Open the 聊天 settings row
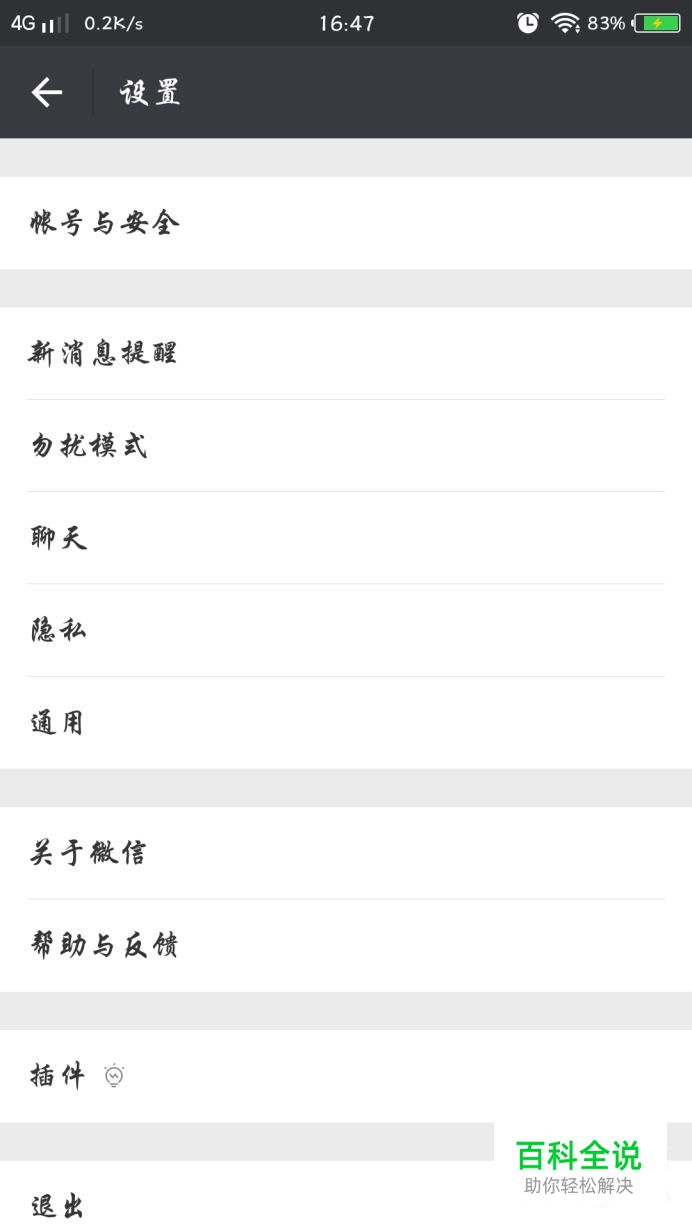692x1230 pixels. (x=60, y=538)
